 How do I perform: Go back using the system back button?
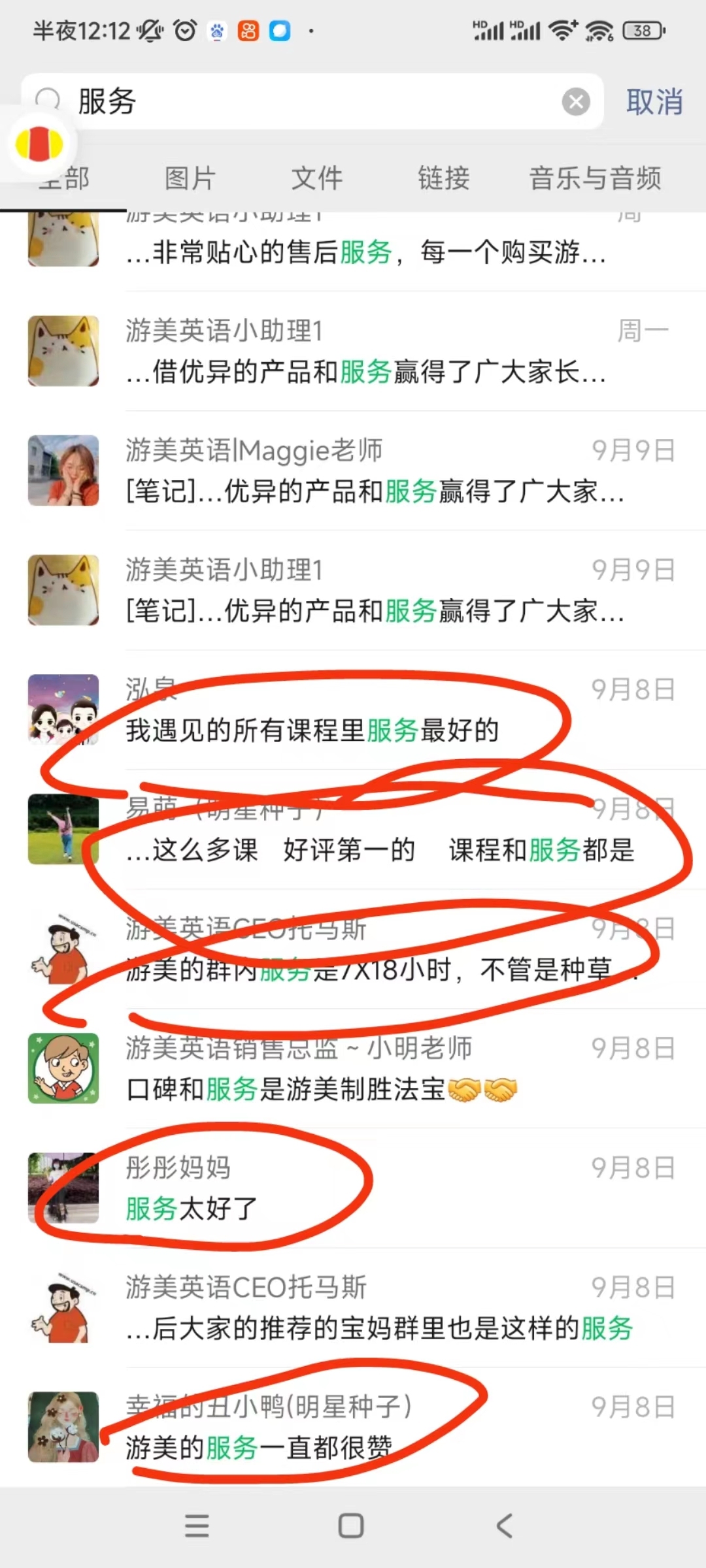point(504,1527)
